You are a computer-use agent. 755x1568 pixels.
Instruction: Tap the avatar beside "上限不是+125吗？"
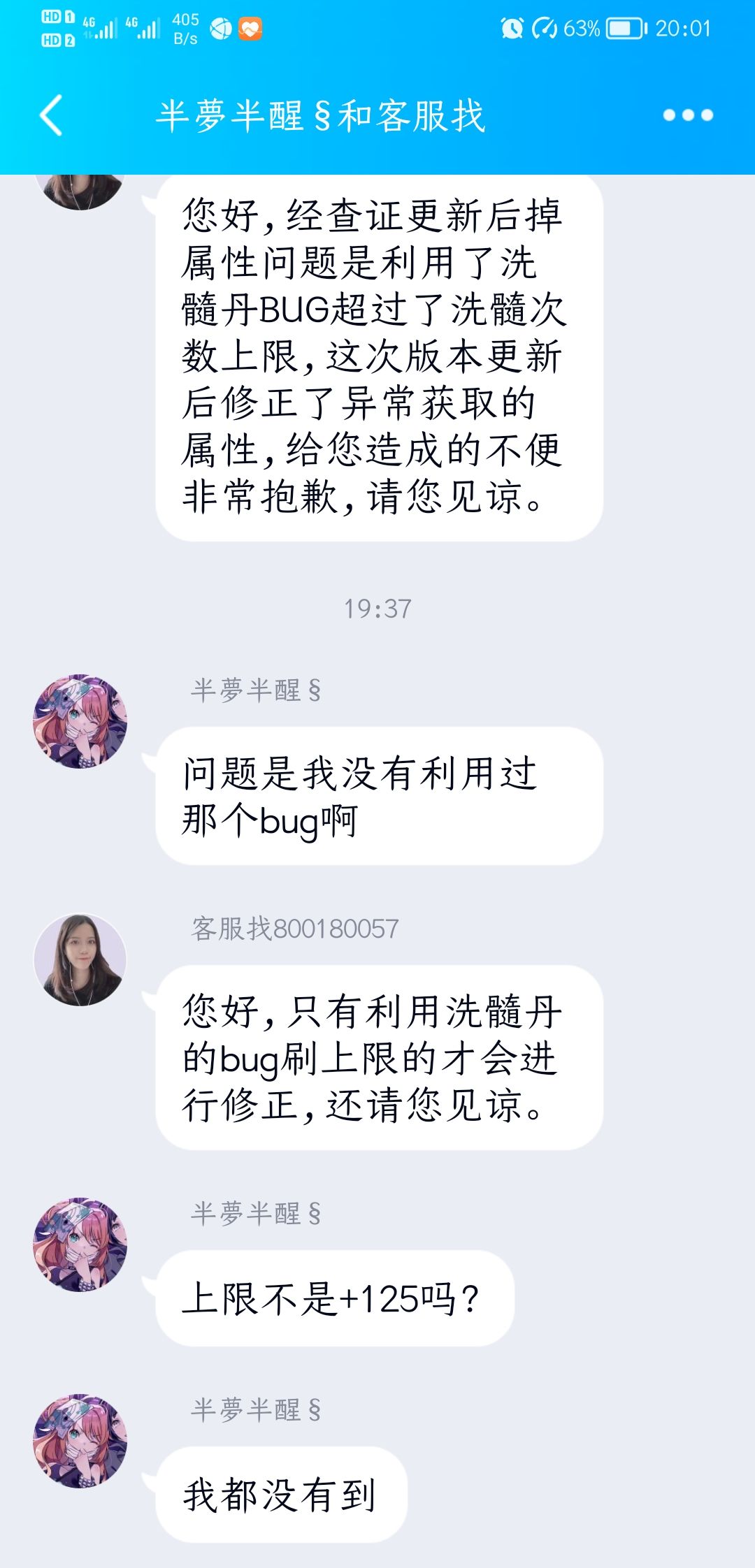tap(80, 1244)
